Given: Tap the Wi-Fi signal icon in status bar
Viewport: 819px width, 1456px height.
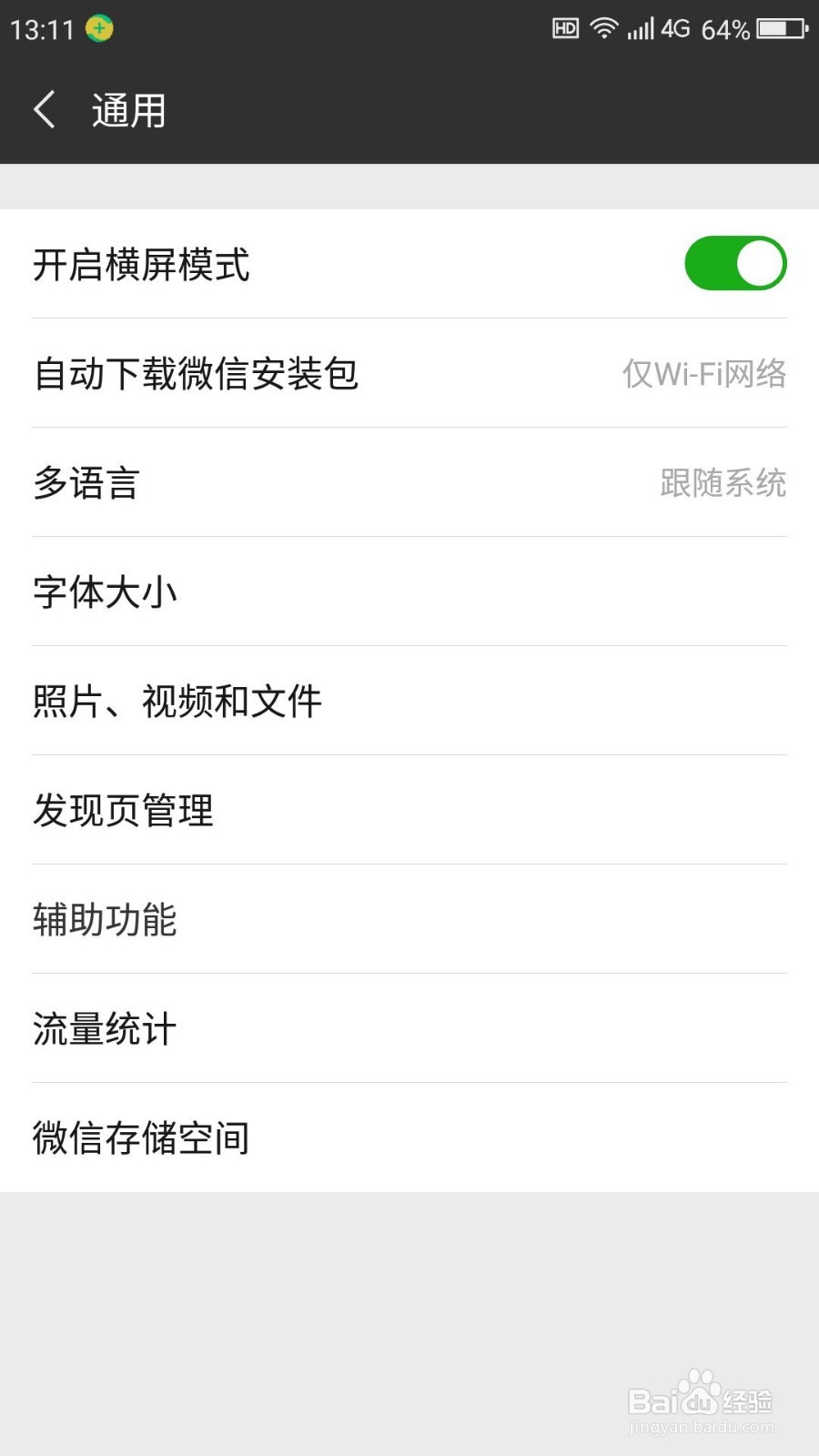Looking at the screenshot, I should [604, 28].
